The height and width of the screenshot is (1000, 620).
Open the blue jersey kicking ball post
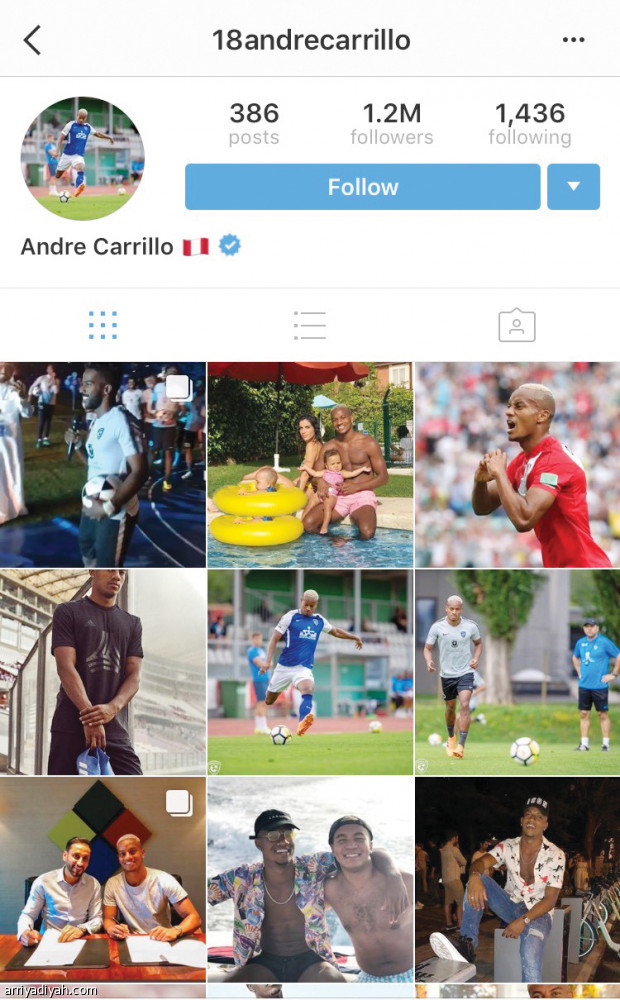click(x=310, y=672)
